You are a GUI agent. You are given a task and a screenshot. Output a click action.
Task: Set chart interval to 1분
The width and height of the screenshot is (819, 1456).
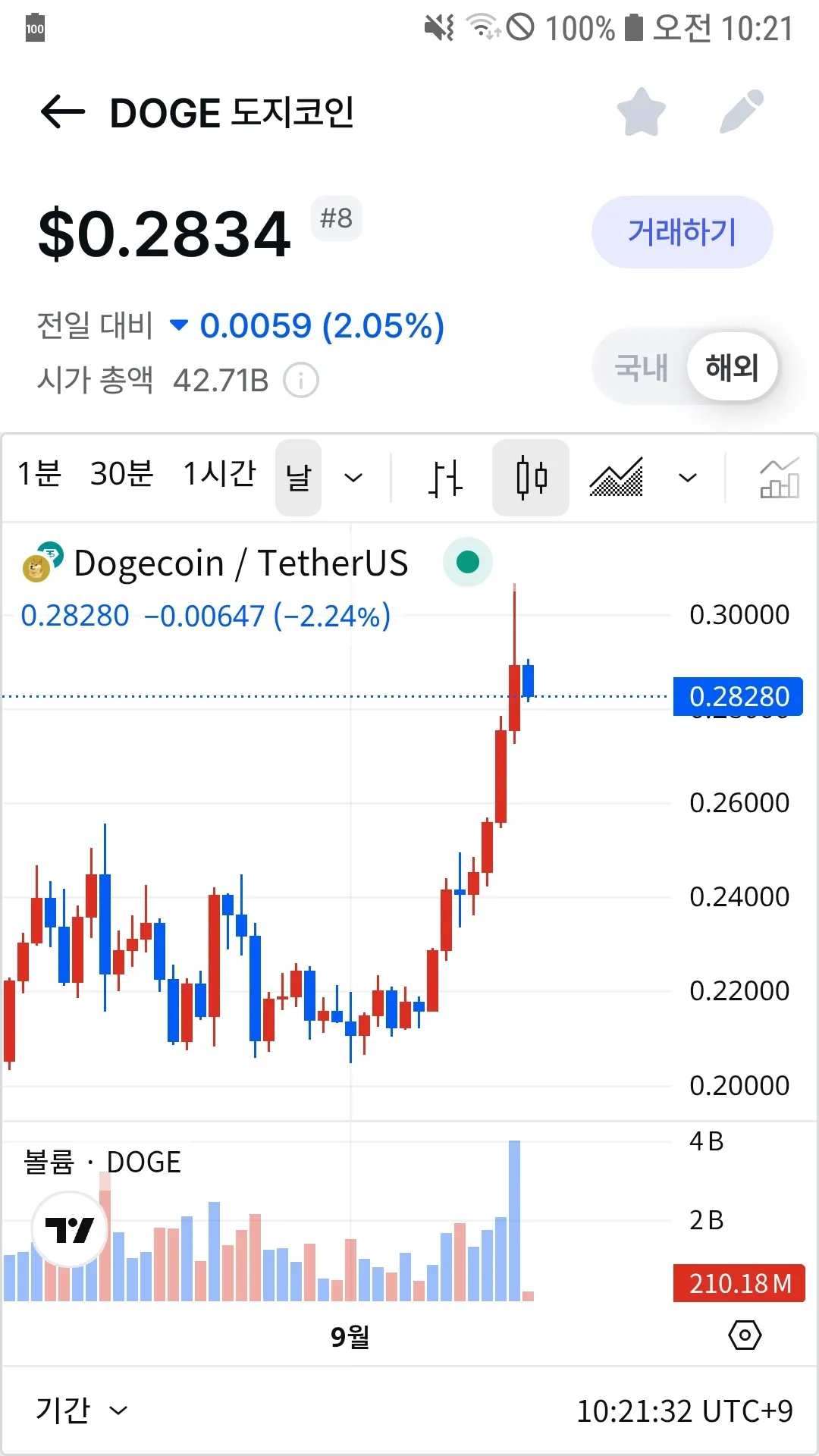click(39, 475)
